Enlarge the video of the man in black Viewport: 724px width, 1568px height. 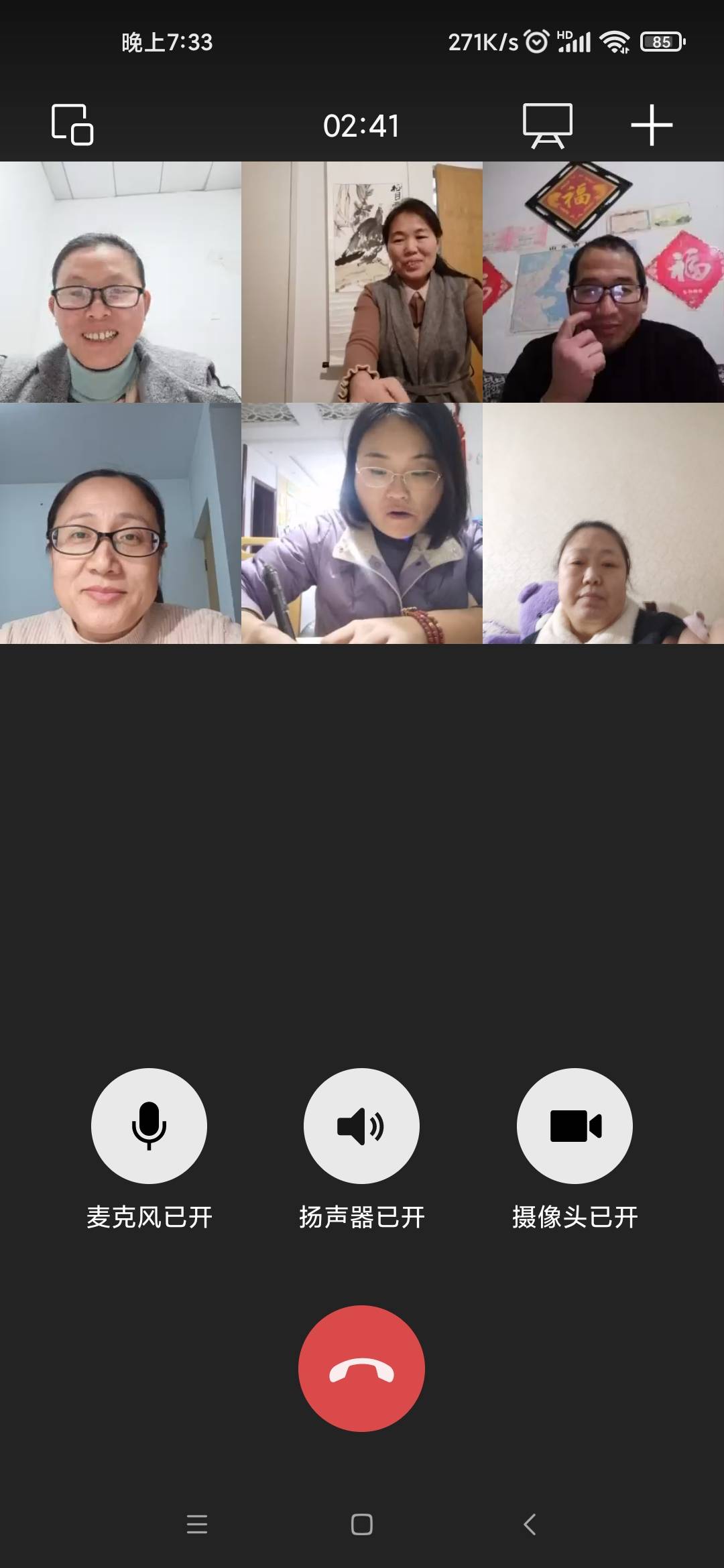point(603,282)
